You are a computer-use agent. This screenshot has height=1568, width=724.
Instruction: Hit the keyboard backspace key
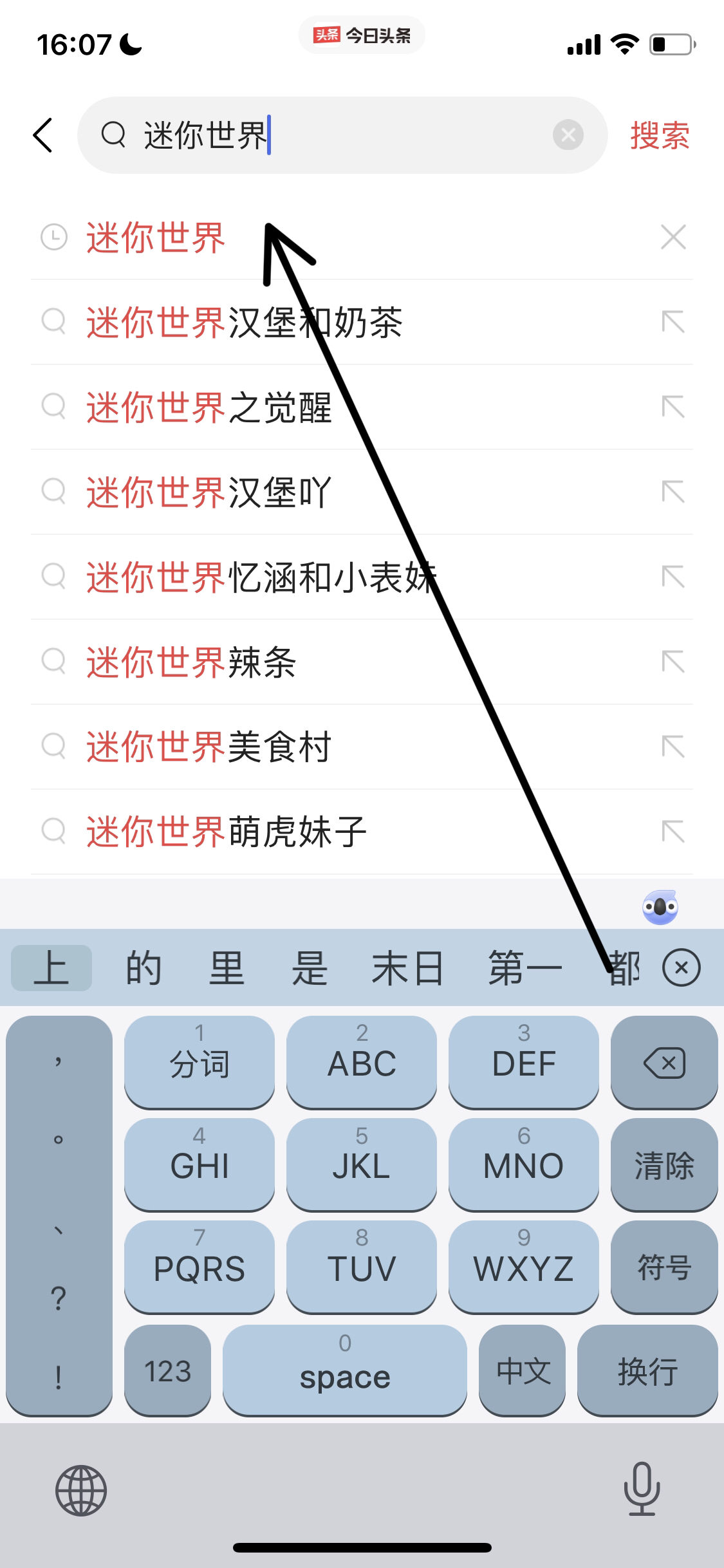(x=664, y=1063)
